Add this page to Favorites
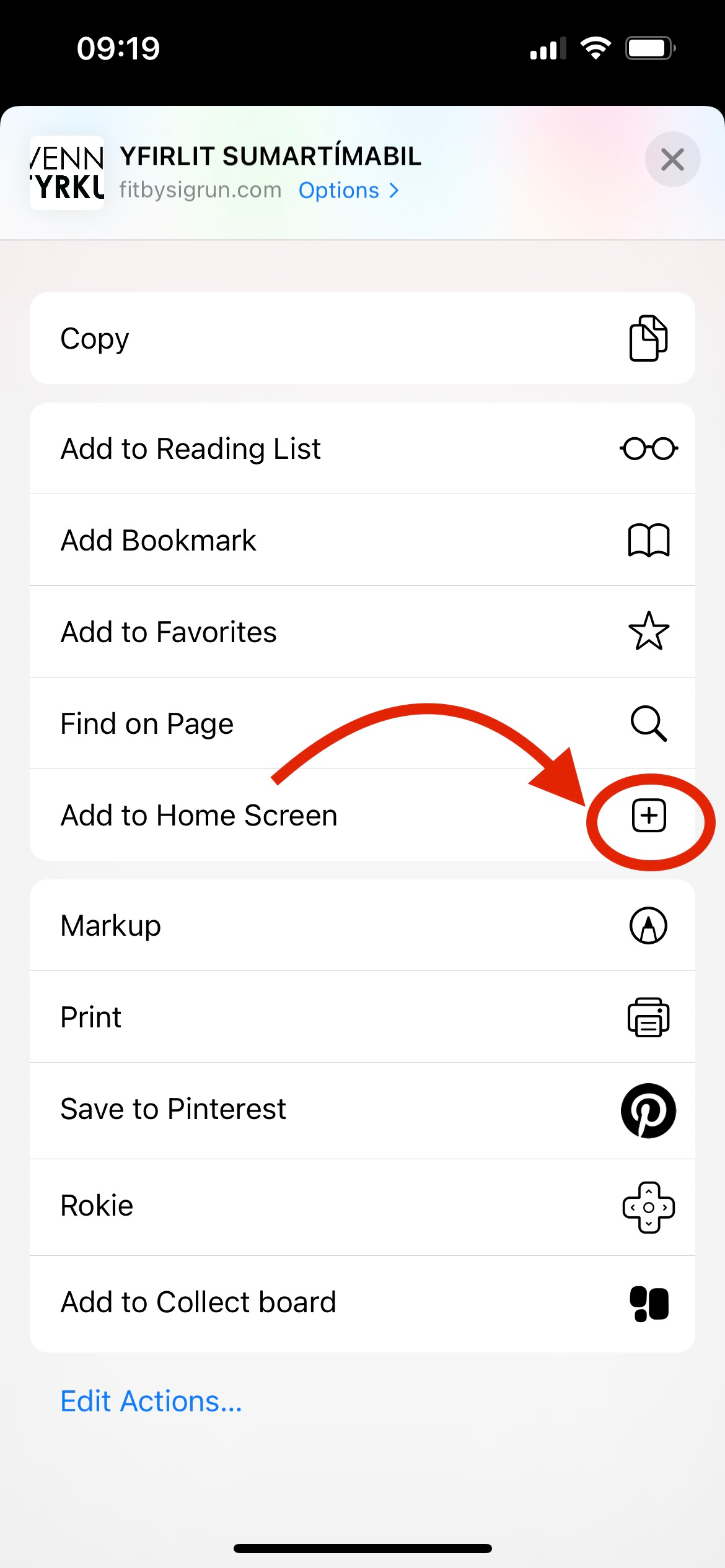 point(362,632)
